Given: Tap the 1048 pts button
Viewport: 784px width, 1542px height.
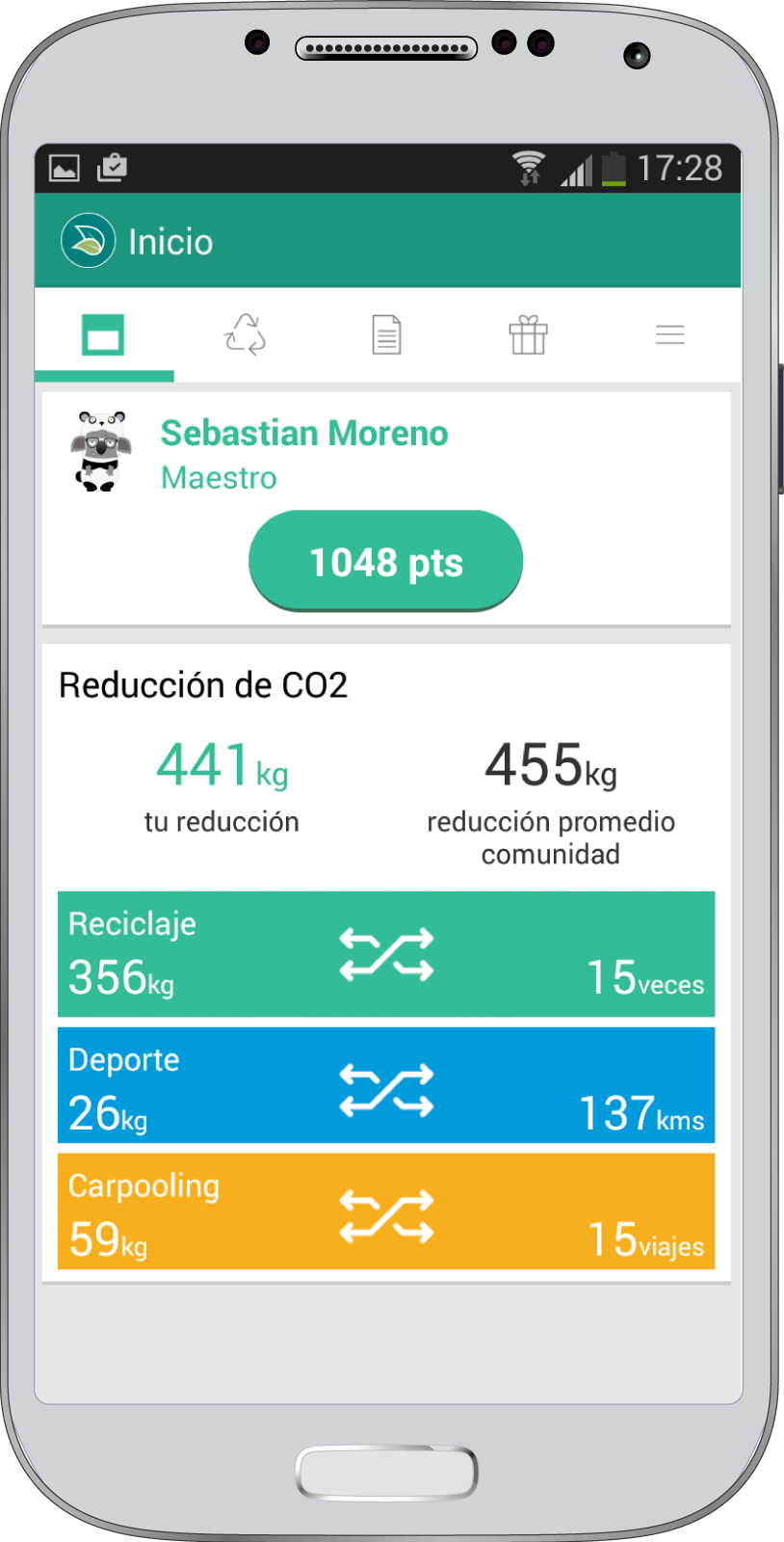Looking at the screenshot, I should 385,562.
